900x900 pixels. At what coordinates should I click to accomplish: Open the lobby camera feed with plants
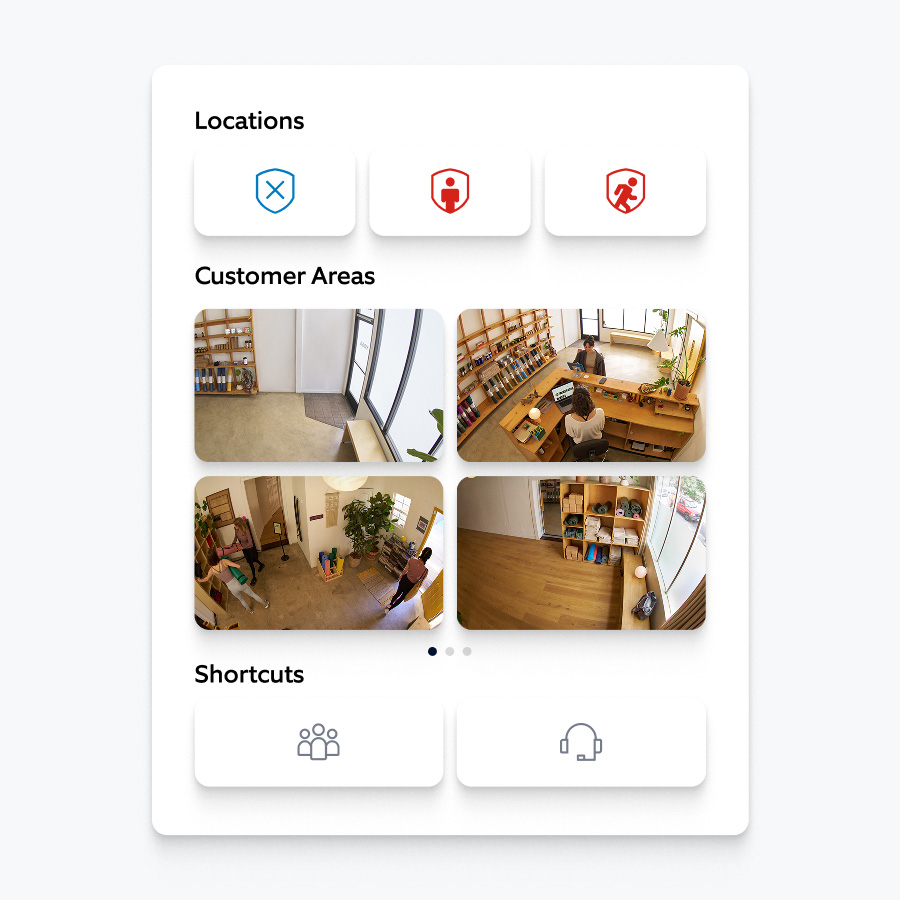(x=318, y=552)
